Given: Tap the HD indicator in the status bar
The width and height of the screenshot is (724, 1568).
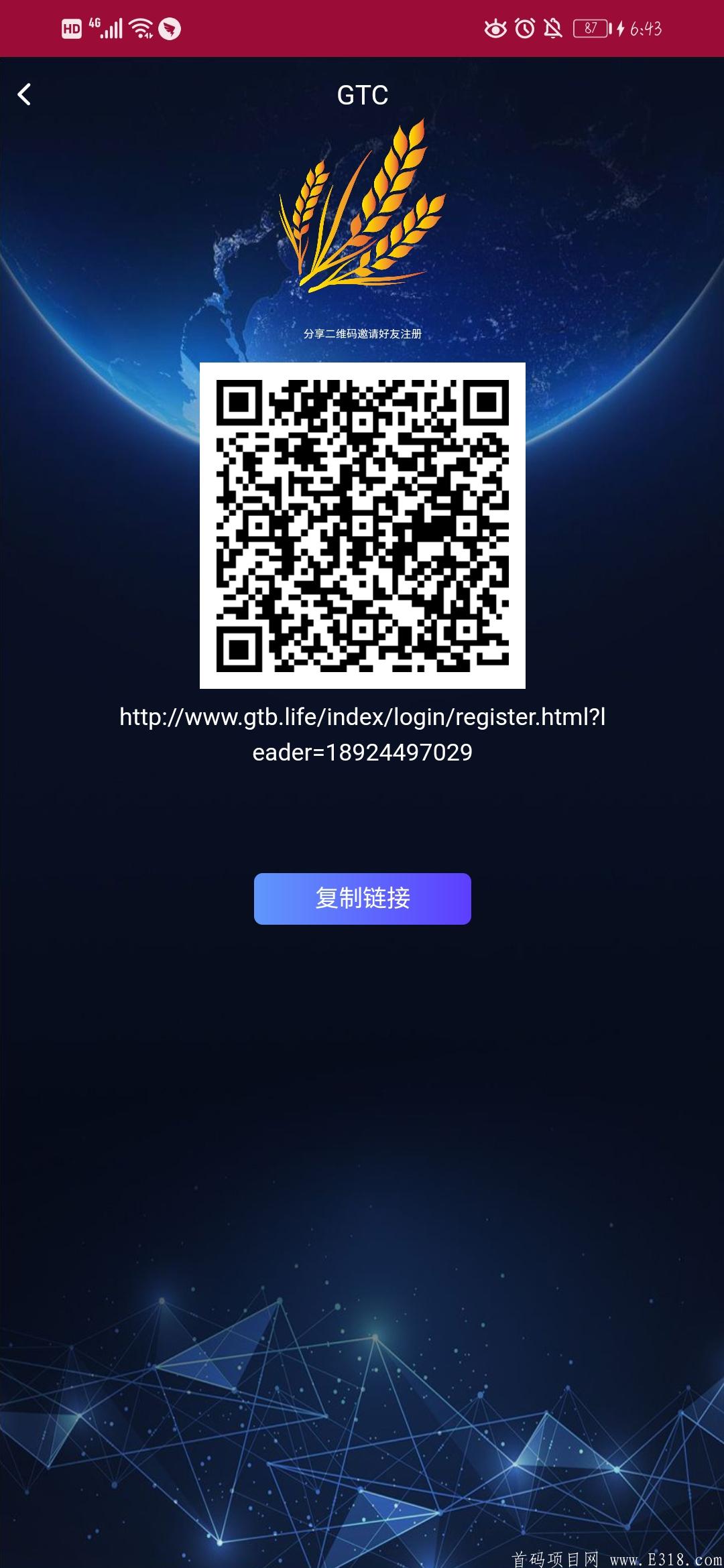Looking at the screenshot, I should point(72,27).
